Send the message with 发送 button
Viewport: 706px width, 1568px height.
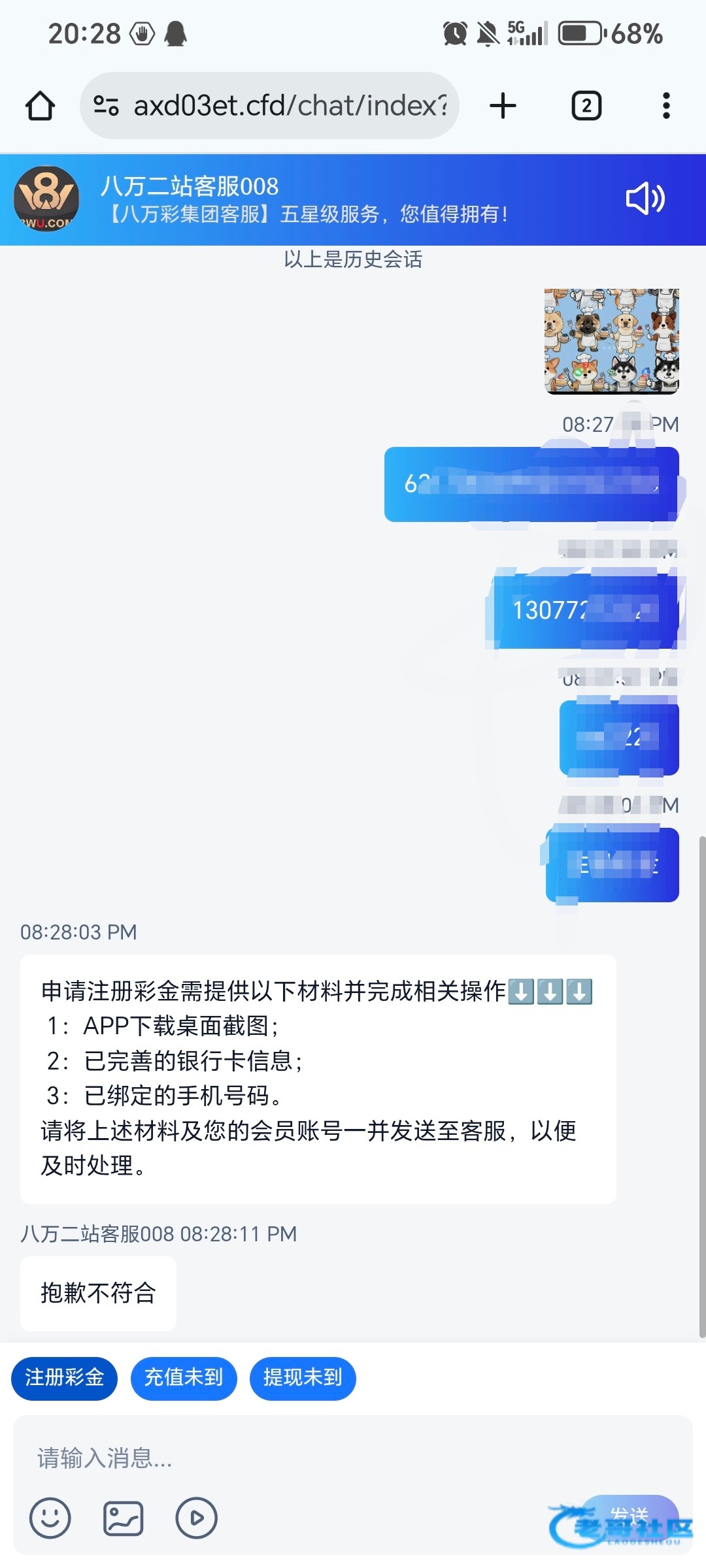(x=629, y=1516)
